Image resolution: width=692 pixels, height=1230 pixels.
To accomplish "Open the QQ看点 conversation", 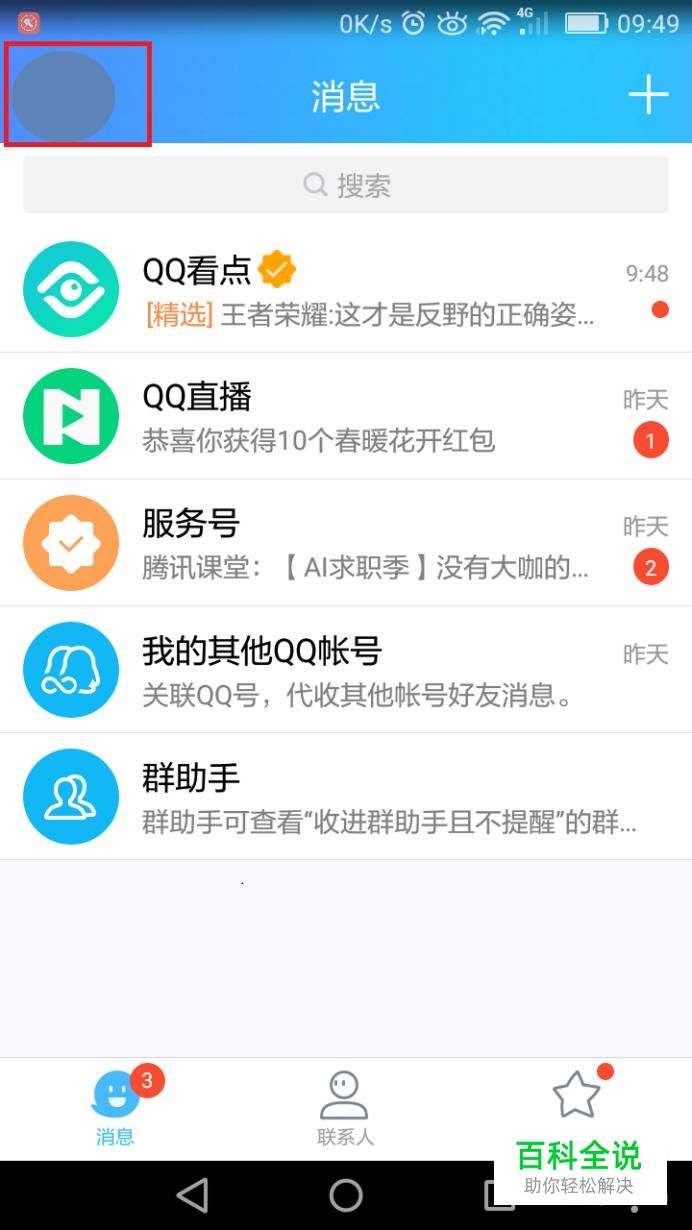I will [346, 289].
